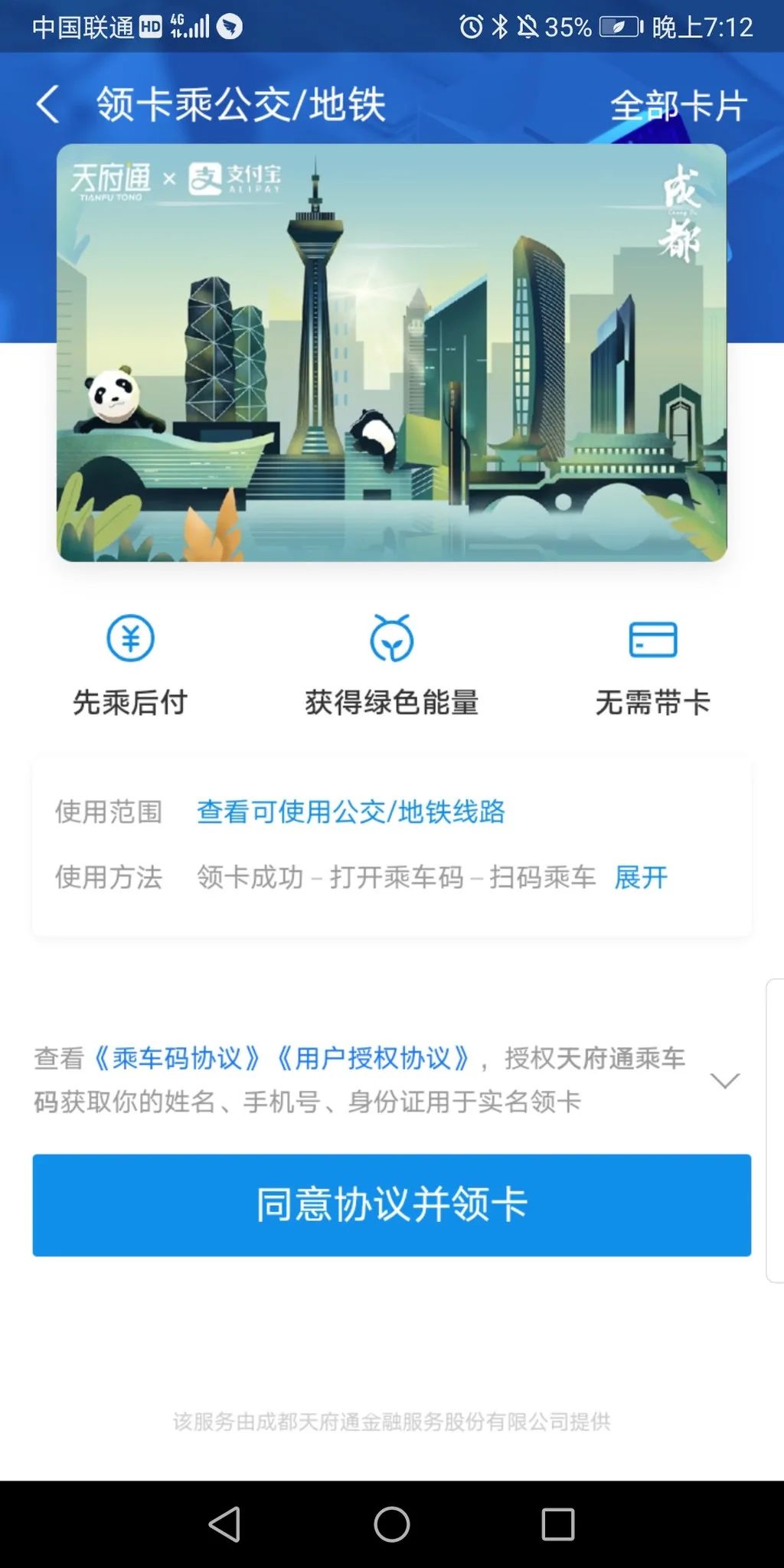The image size is (784, 1568).
Task: Expand the agreement text with the down chevron
Action: [725, 1080]
